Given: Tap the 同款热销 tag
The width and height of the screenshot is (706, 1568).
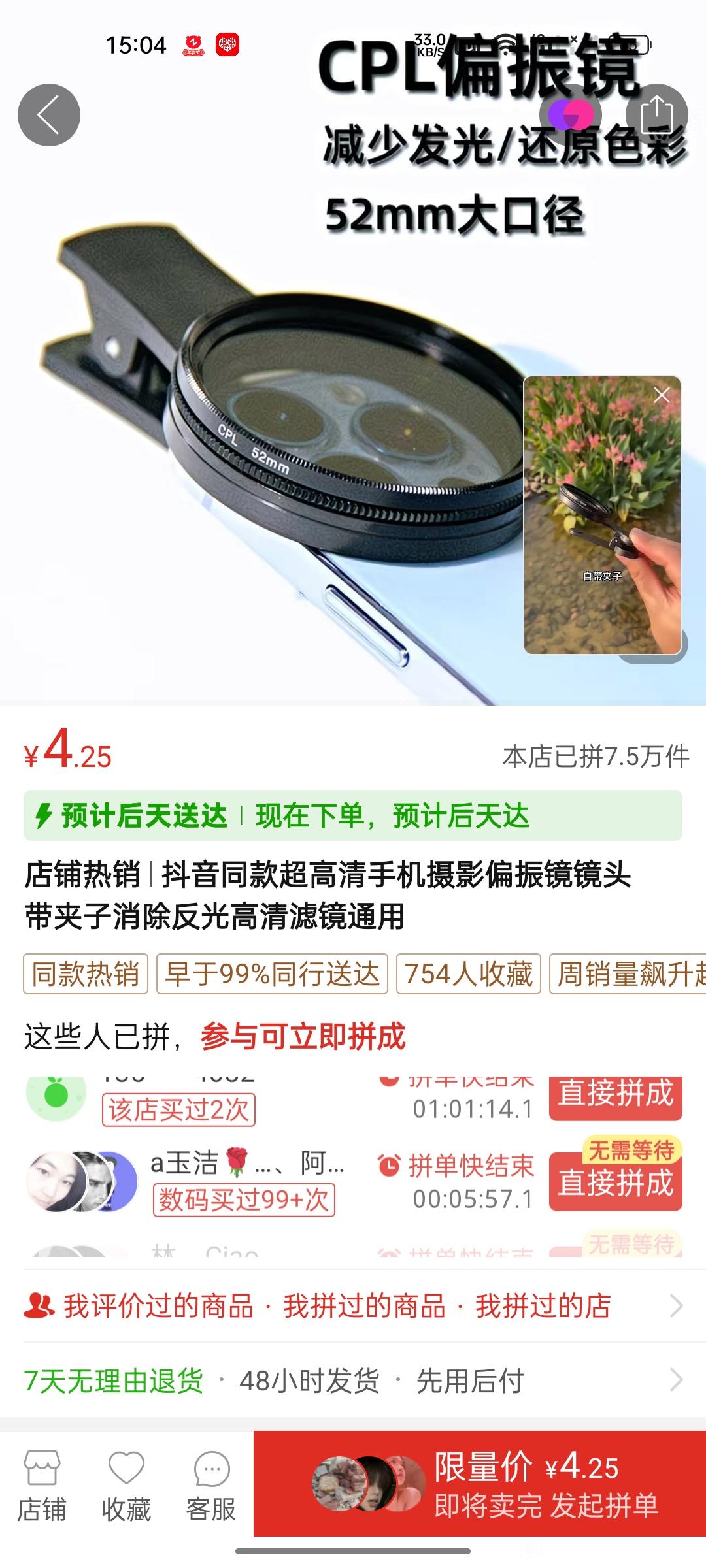Looking at the screenshot, I should point(86,974).
